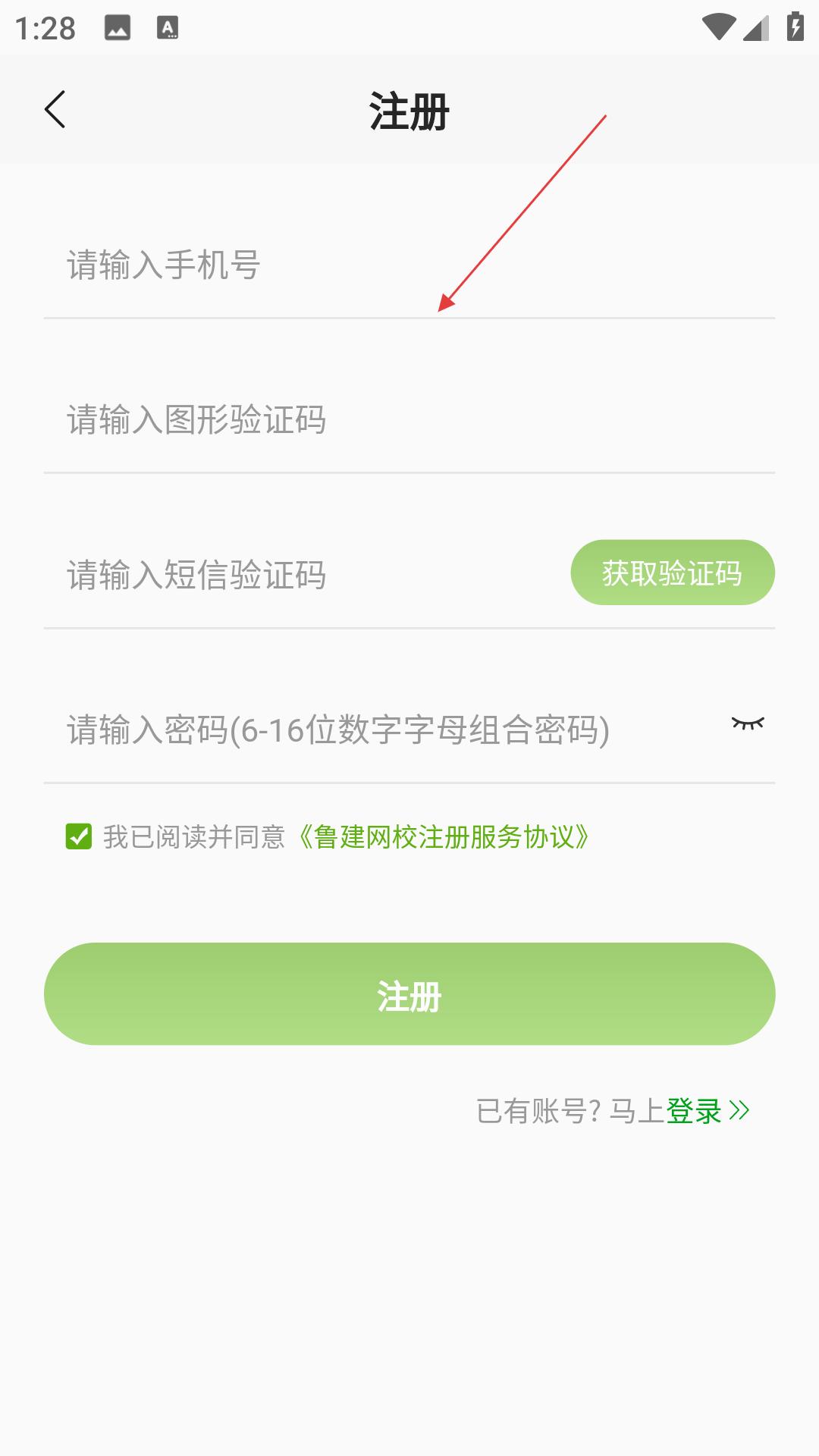Submit the green 注册 button
The image size is (819, 1456).
pos(409,994)
